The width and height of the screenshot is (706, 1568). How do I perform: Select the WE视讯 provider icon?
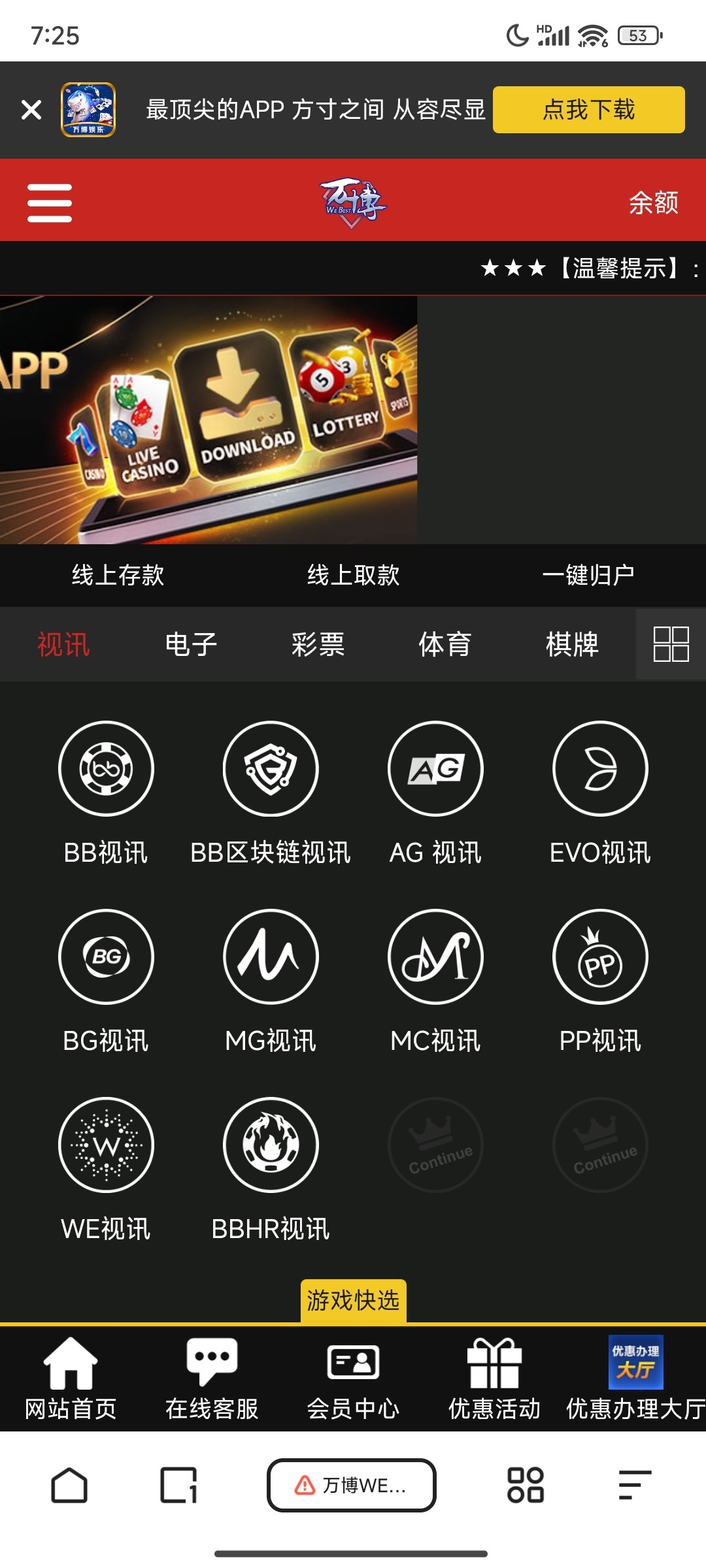coord(106,1145)
